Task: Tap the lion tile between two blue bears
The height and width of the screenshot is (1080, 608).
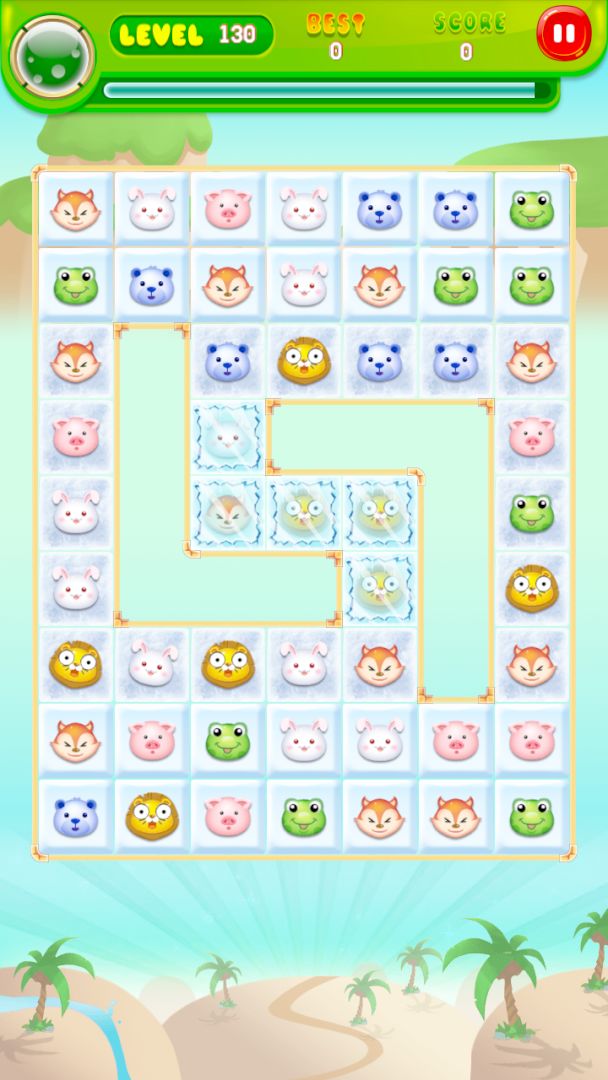Action: pyautogui.click(x=304, y=361)
